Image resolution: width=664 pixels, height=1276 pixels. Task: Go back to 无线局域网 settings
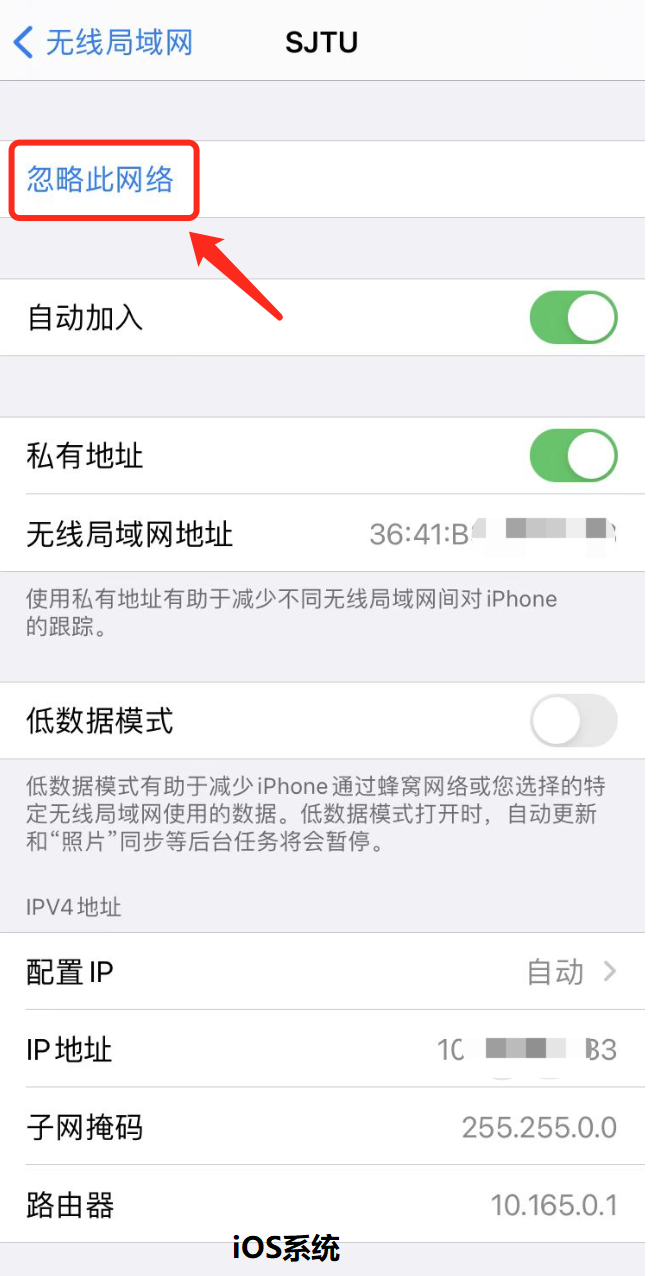[x=103, y=42]
